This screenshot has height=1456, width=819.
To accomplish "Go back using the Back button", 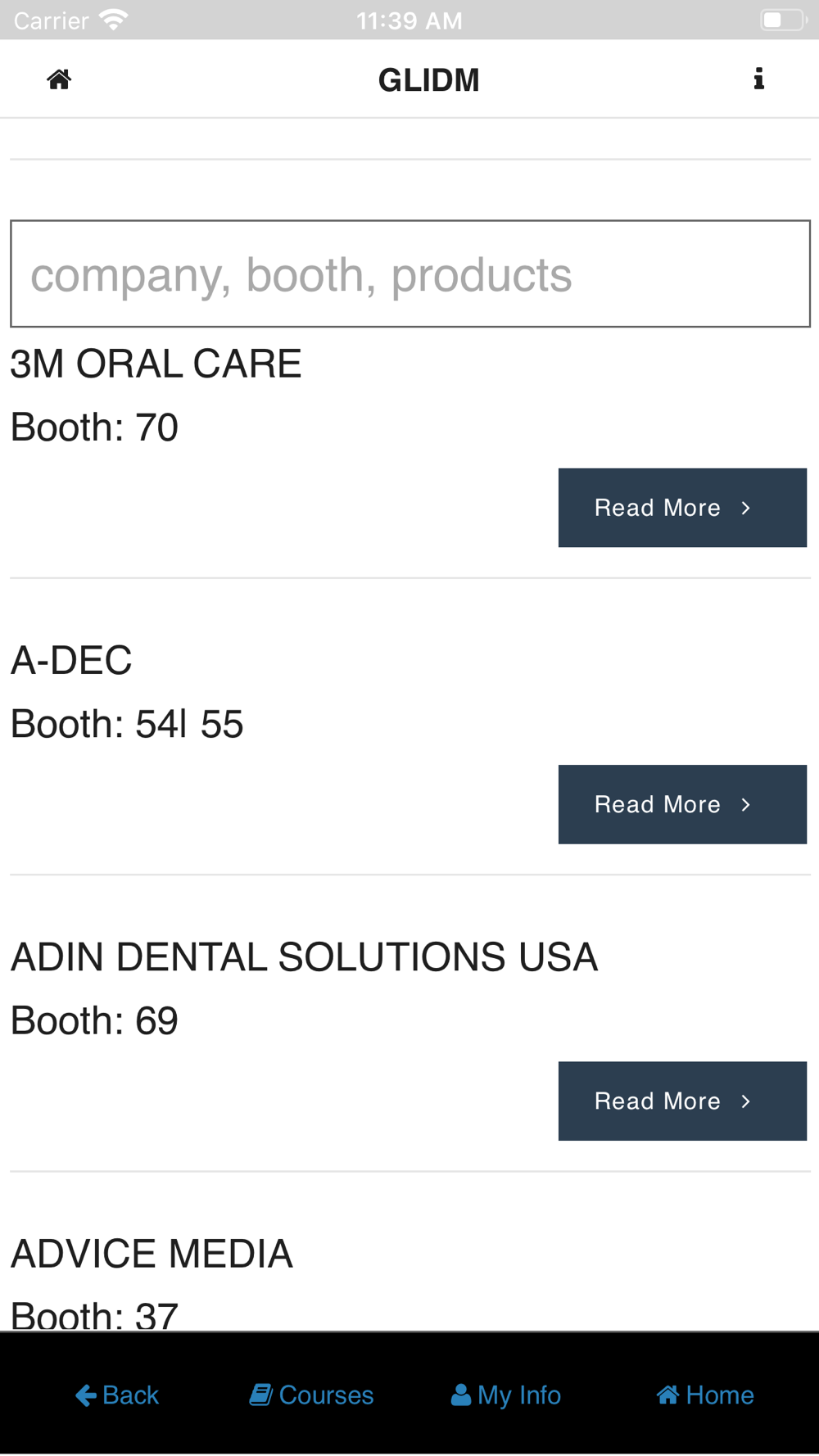I will pyautogui.click(x=117, y=1395).
